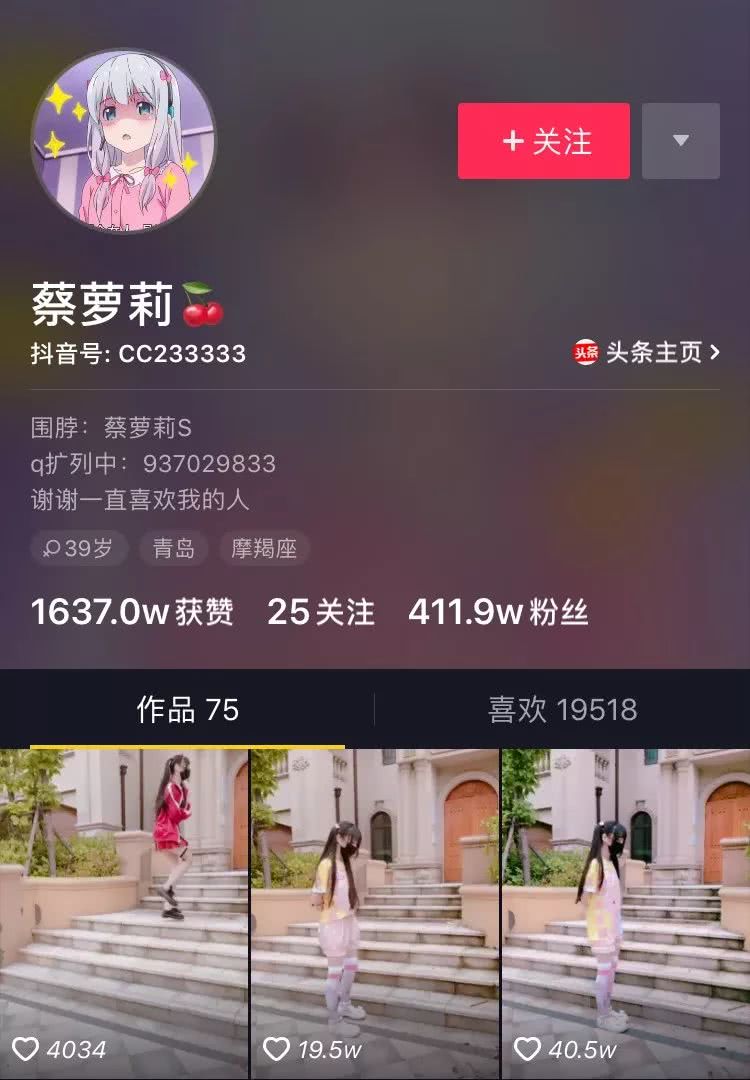Switch to the 喜欢 19518 tab
This screenshot has width=750, height=1080.
tap(563, 710)
